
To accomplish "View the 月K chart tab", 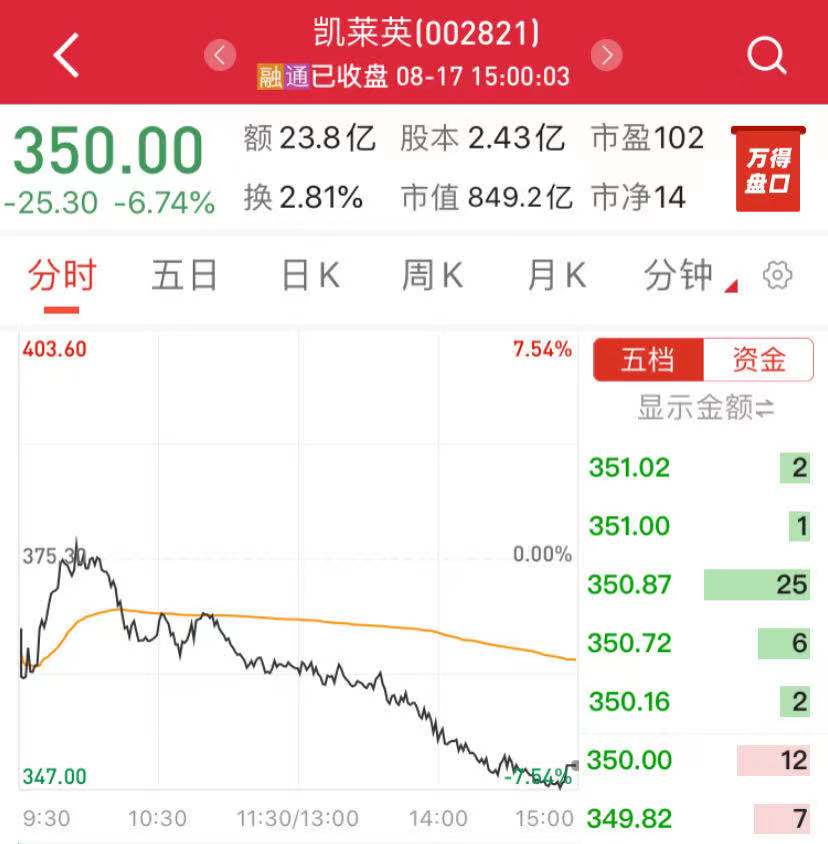I will pyautogui.click(x=556, y=275).
